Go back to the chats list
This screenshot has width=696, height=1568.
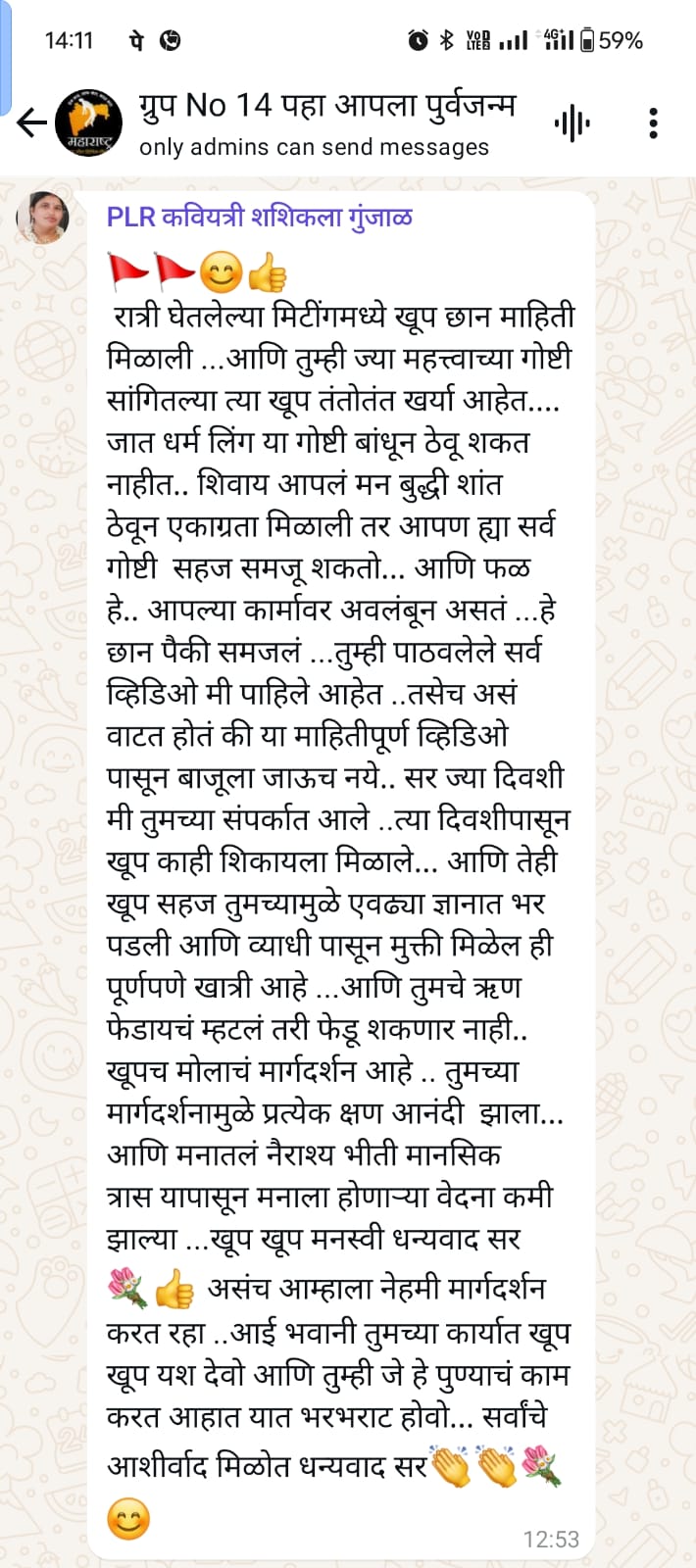click(31, 123)
